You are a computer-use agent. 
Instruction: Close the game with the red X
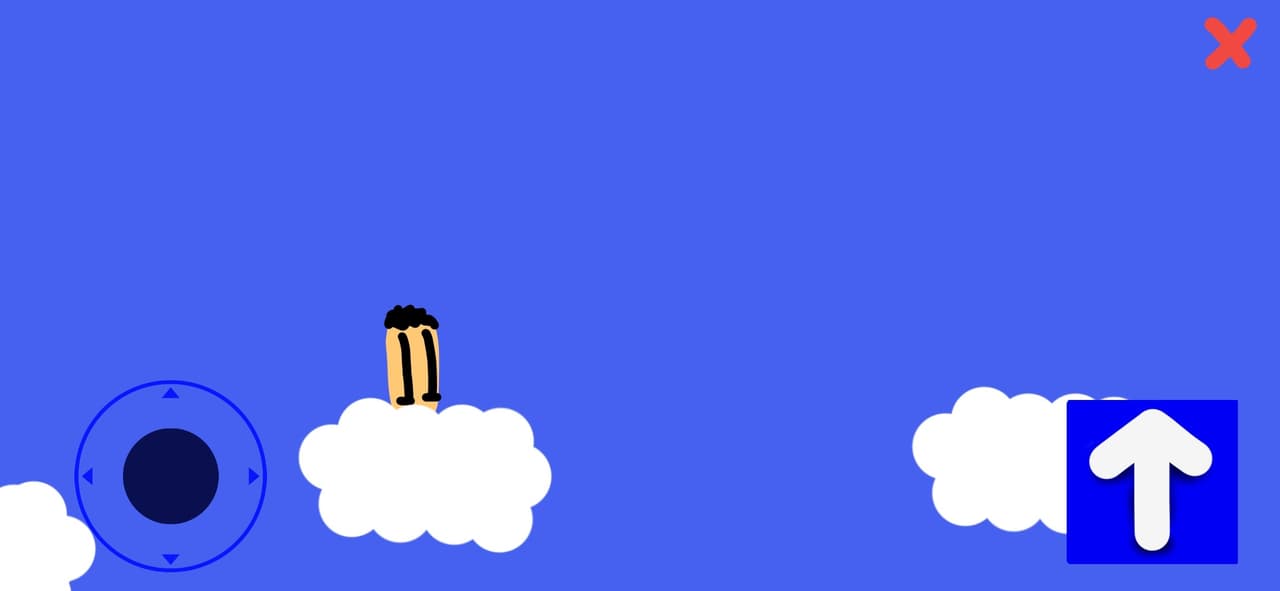(x=1230, y=44)
